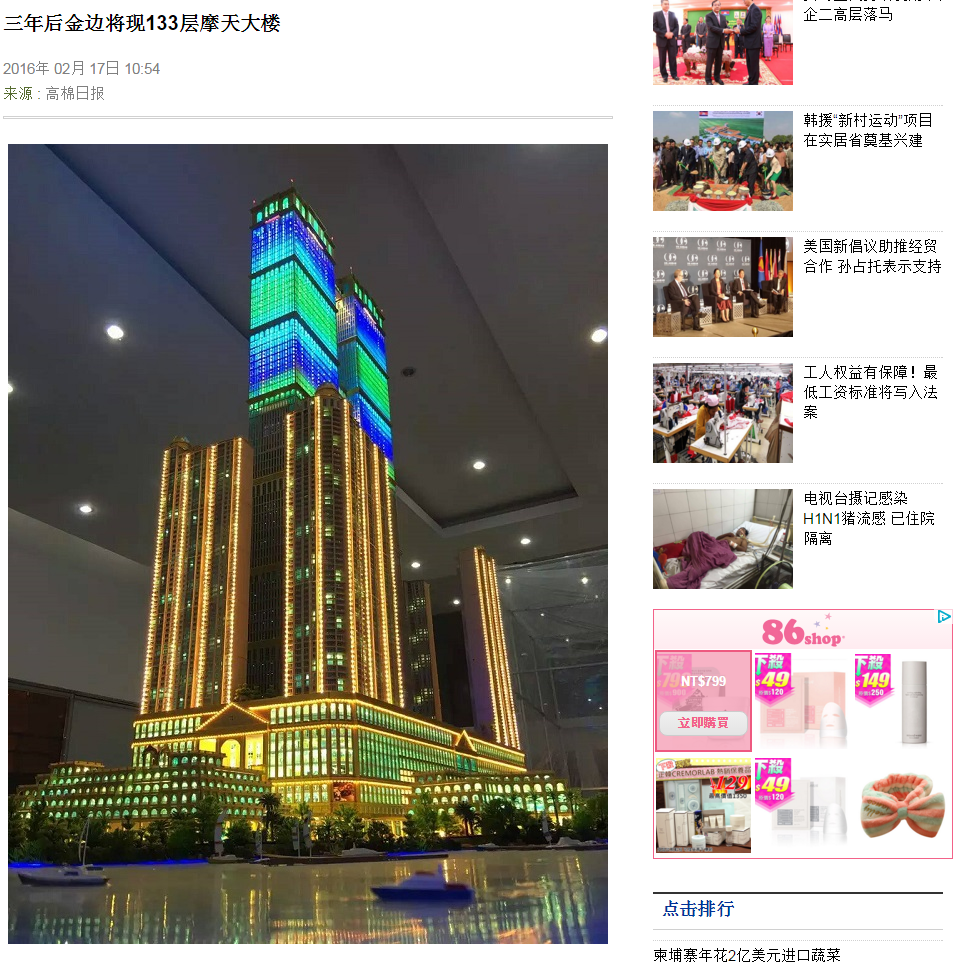This screenshot has height=968, width=958.
Task: Open article 美国新倡议助推经贸合作 孙占托表示支持
Action: pyautogui.click(x=872, y=256)
